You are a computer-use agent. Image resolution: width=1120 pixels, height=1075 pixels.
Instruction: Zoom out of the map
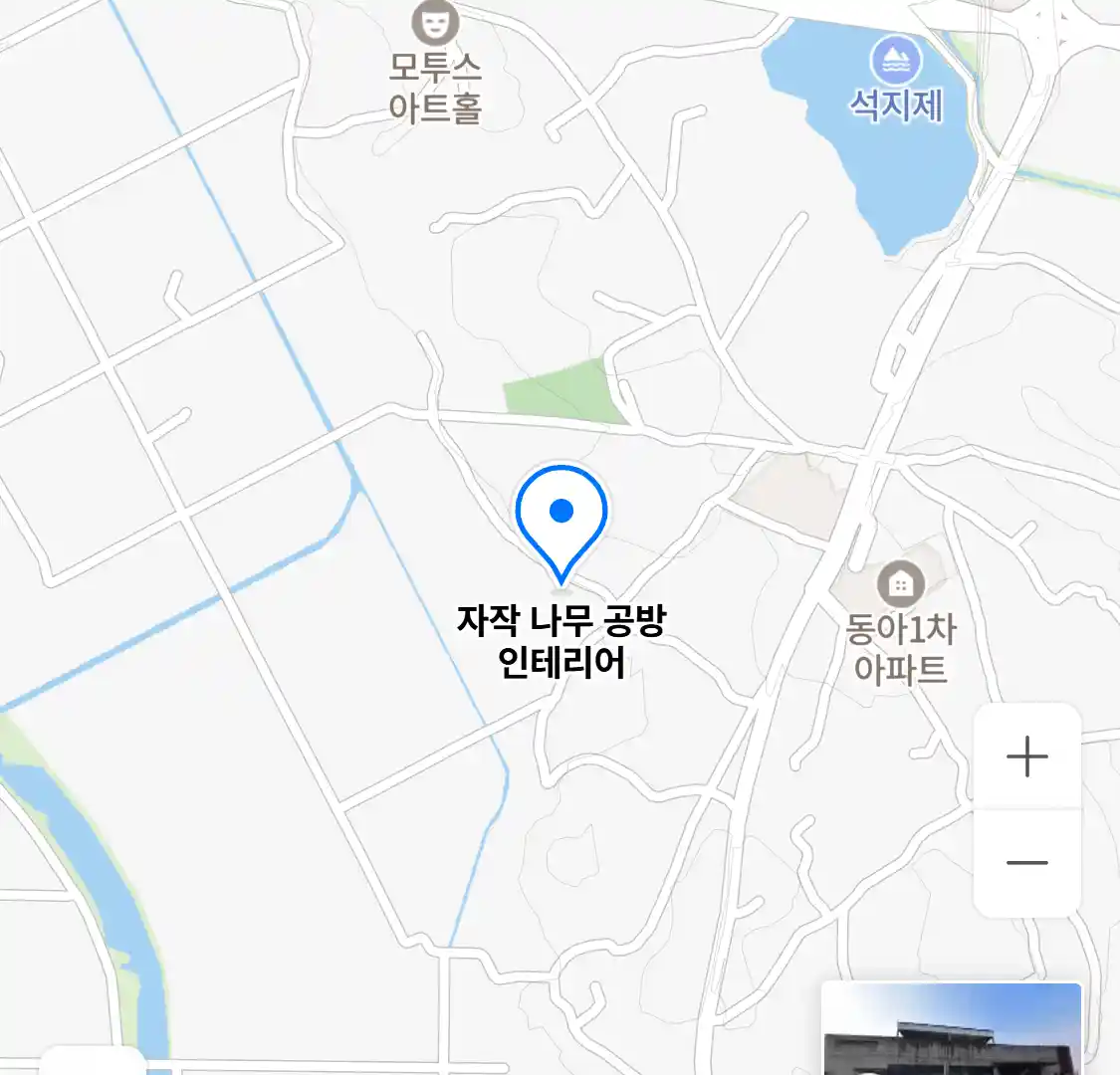pos(1026,863)
